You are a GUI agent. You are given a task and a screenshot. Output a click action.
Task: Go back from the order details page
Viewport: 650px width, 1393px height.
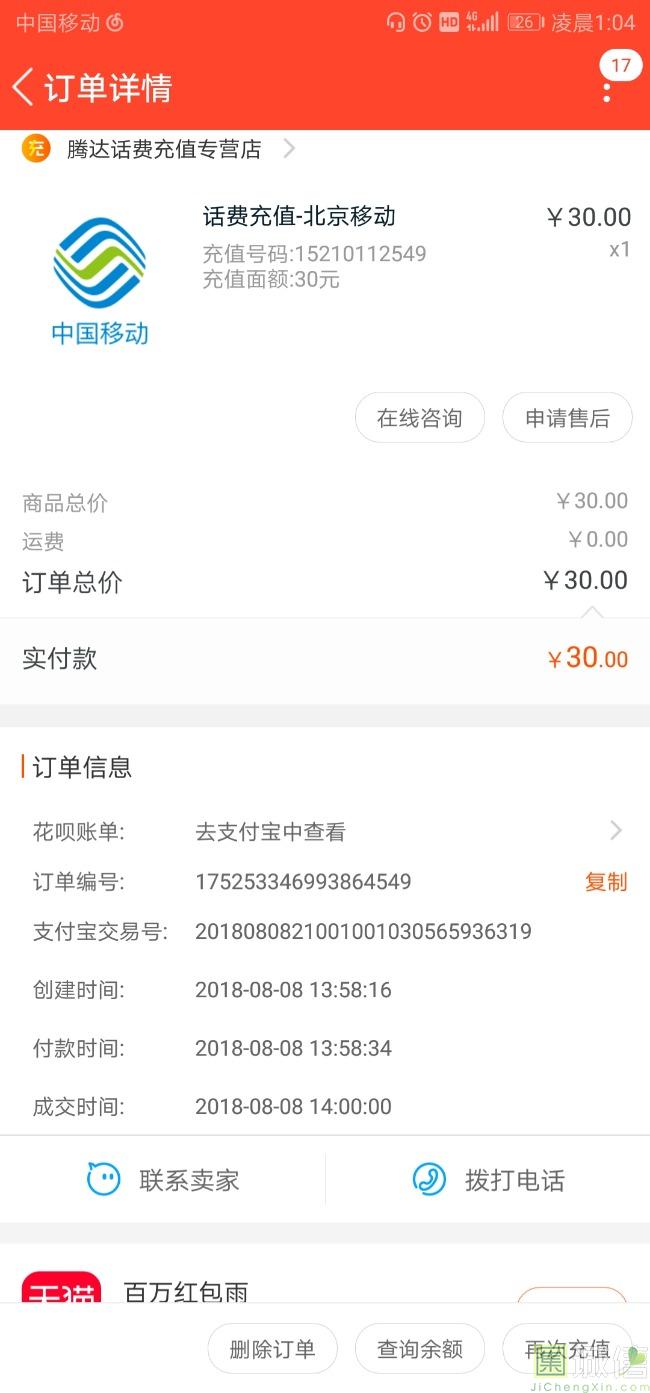coord(24,87)
